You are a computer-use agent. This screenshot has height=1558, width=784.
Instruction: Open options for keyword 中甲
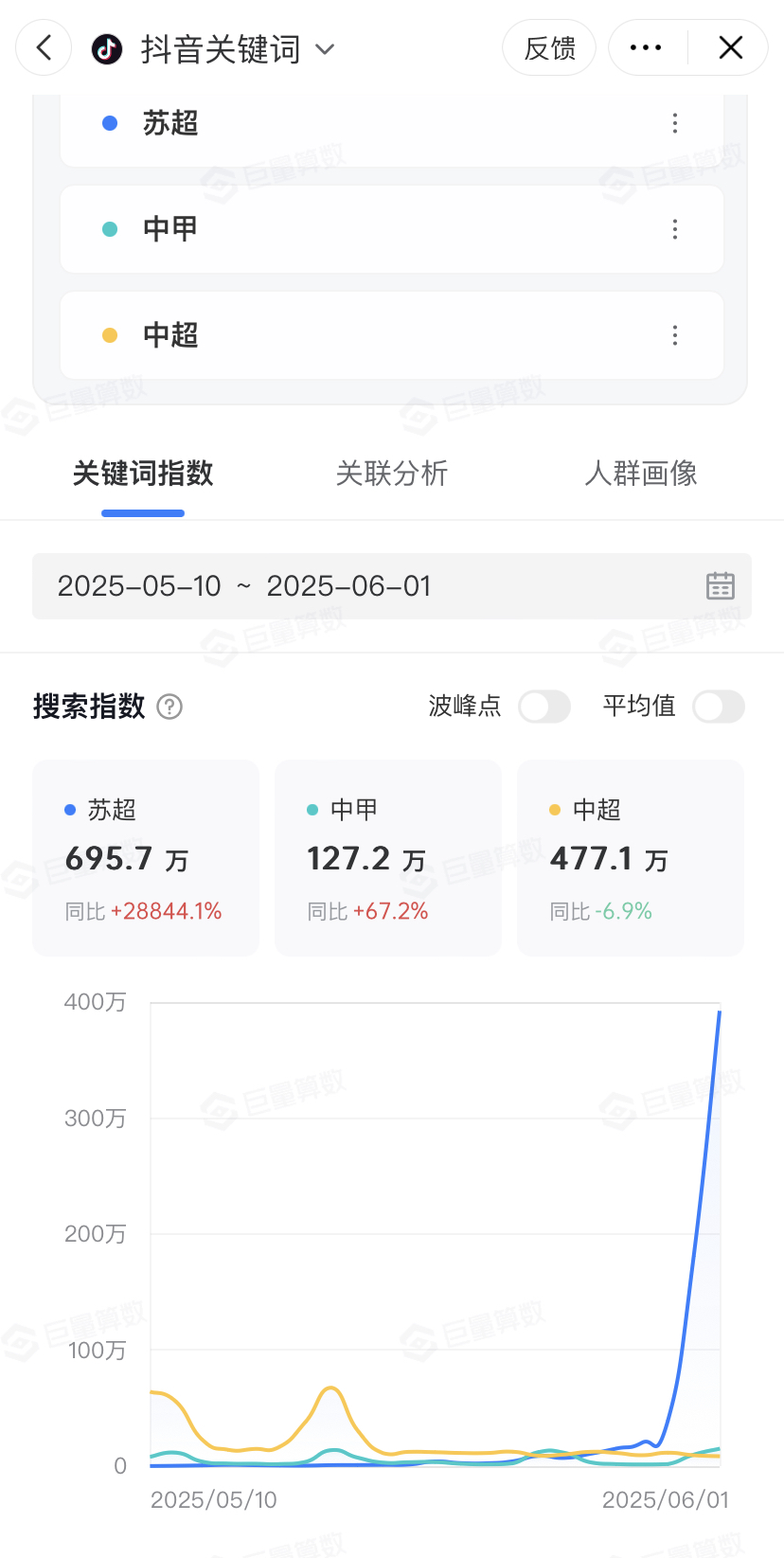tap(675, 229)
